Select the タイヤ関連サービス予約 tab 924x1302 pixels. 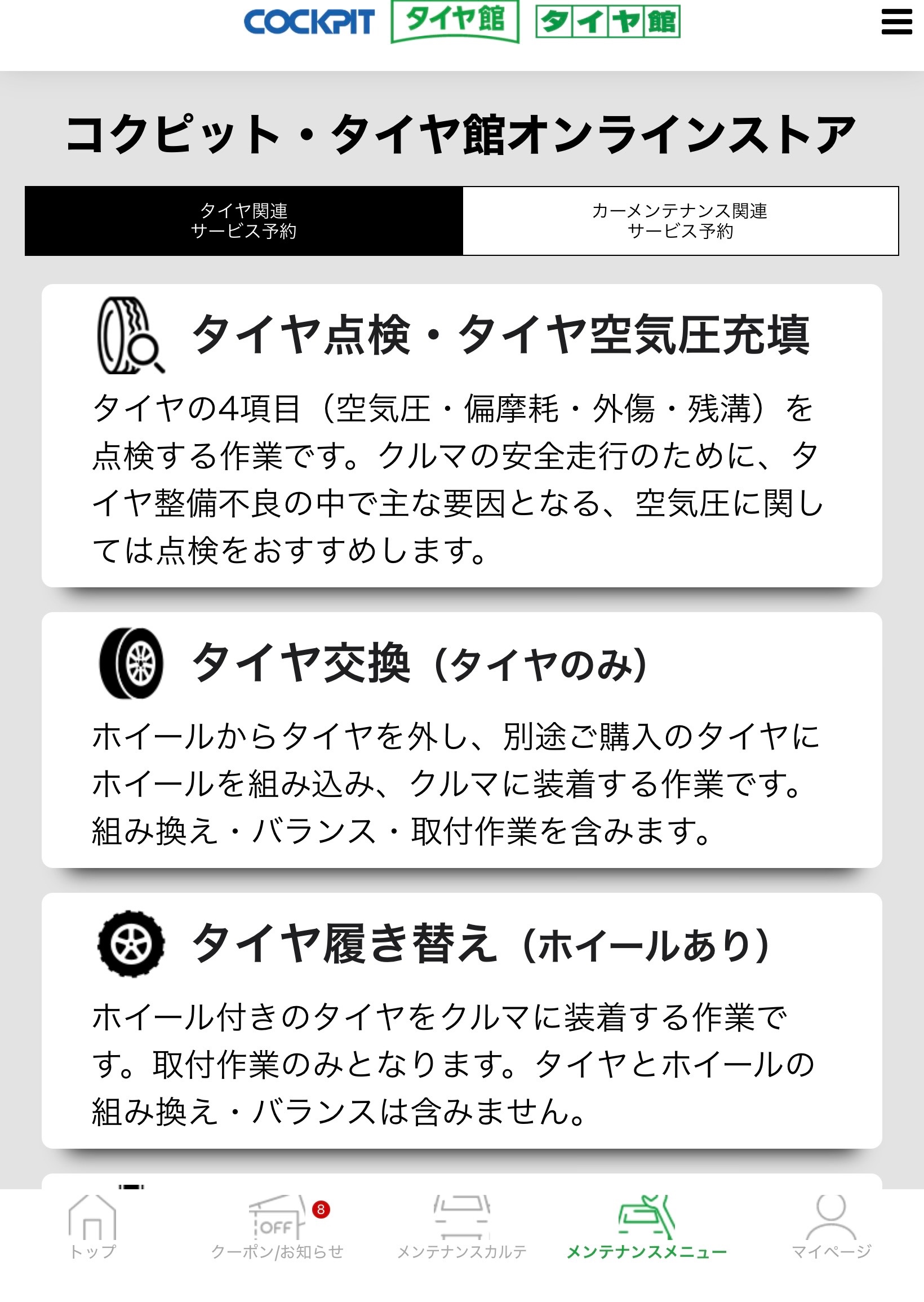tap(243, 221)
